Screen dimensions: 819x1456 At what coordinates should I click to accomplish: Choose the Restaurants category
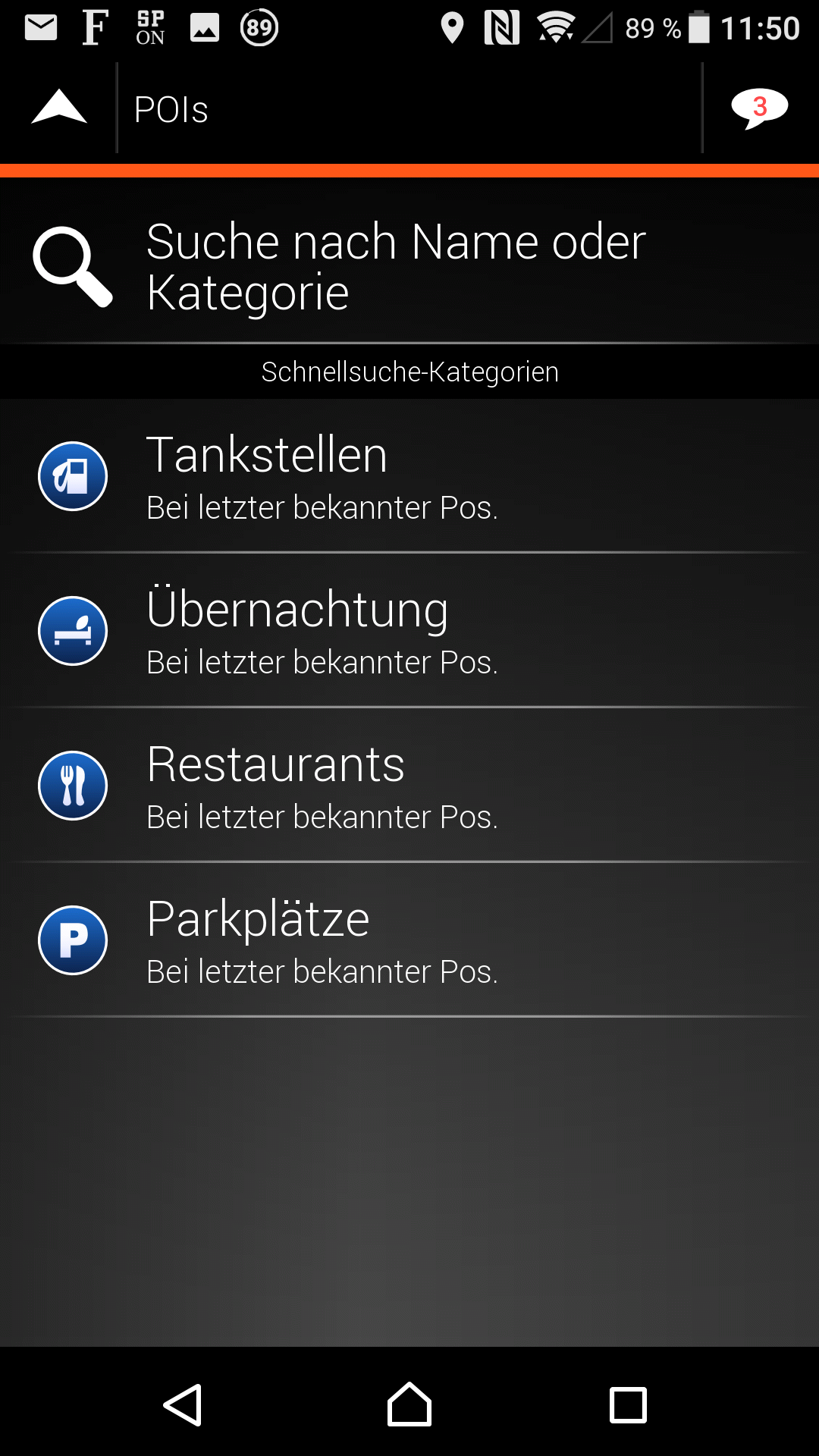pos(409,786)
